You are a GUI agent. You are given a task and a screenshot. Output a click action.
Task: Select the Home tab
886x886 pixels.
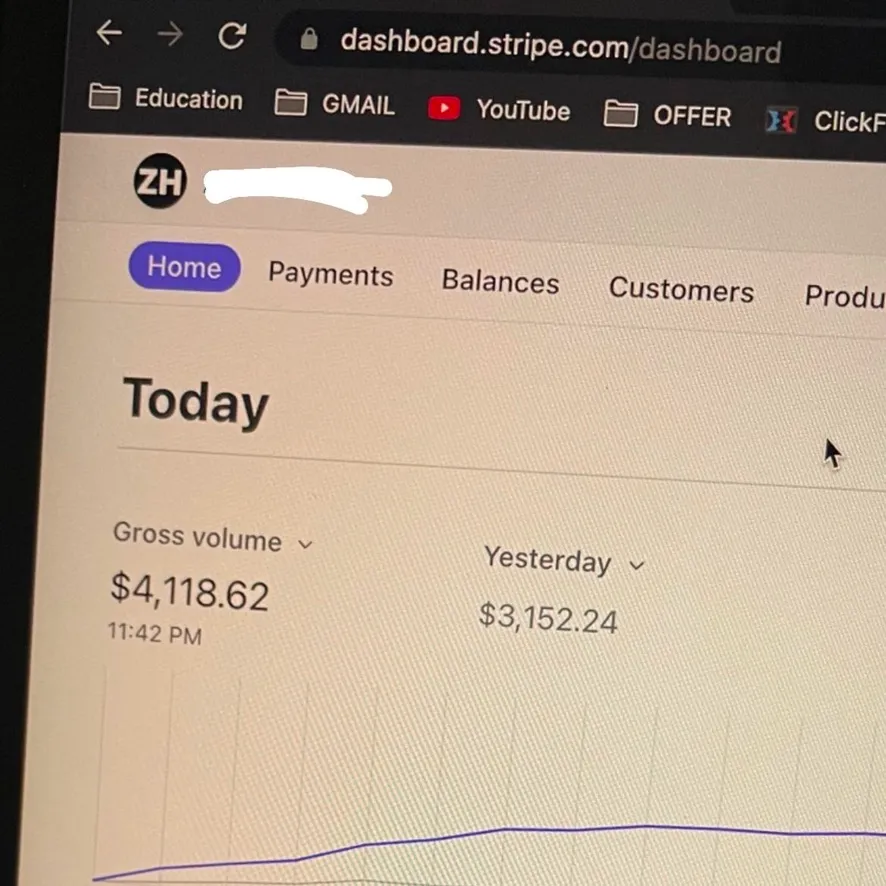tap(184, 267)
